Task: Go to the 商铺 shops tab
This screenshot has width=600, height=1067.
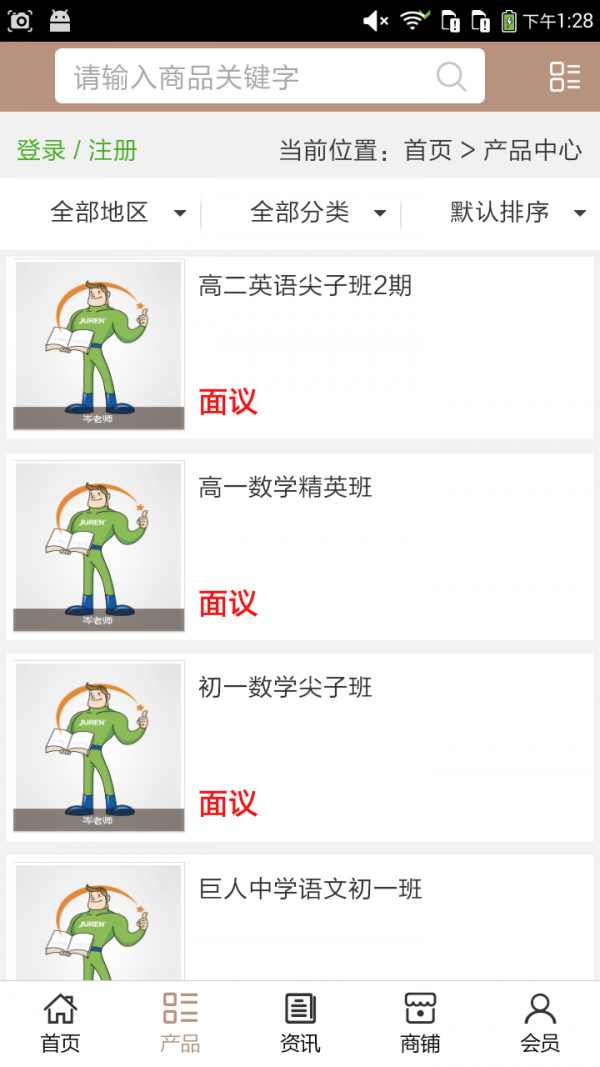Action: pos(420,1023)
